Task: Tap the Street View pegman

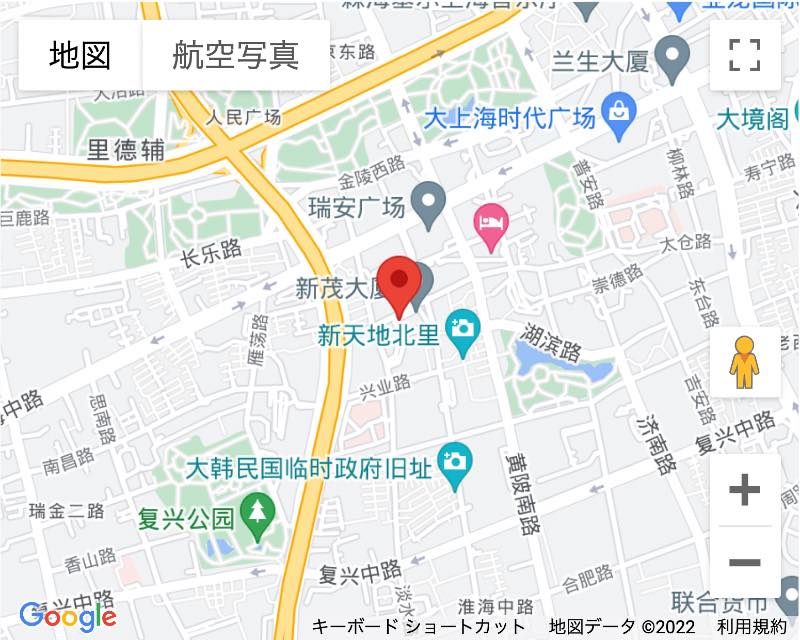Action: coord(744,362)
